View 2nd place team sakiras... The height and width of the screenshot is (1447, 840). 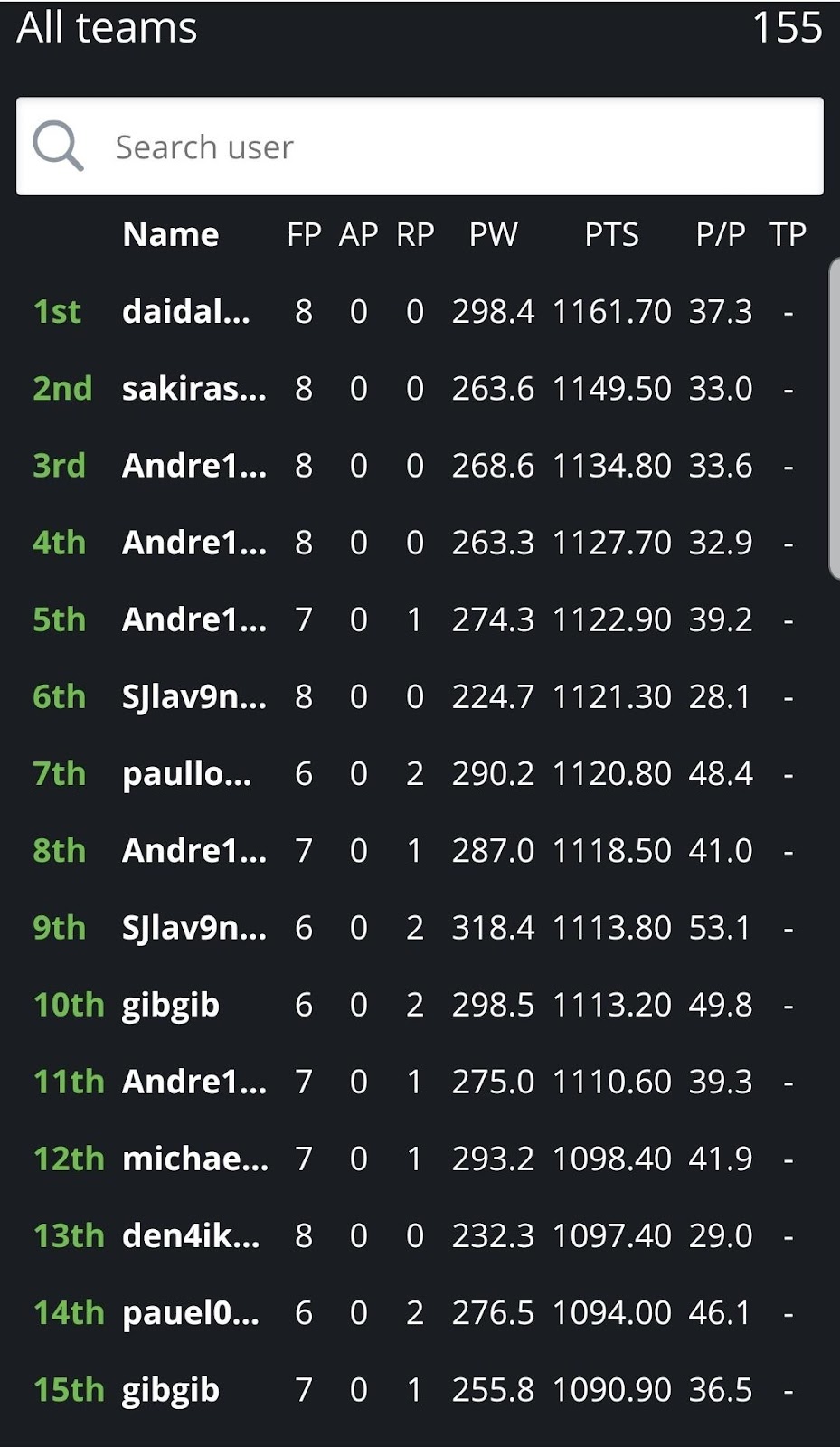[x=193, y=389]
